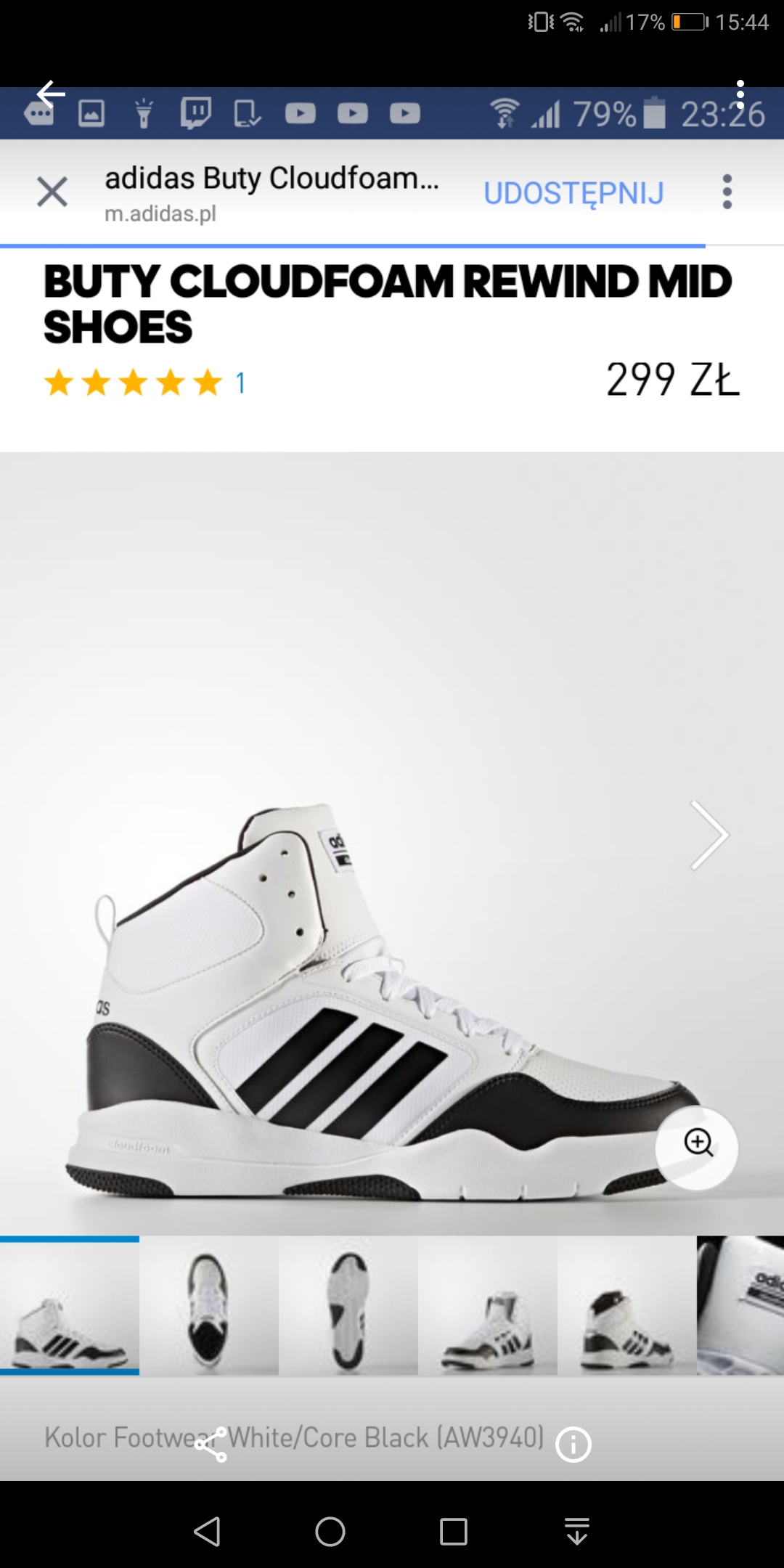Go back from the image viewer
The image size is (784, 1568).
click(51, 94)
